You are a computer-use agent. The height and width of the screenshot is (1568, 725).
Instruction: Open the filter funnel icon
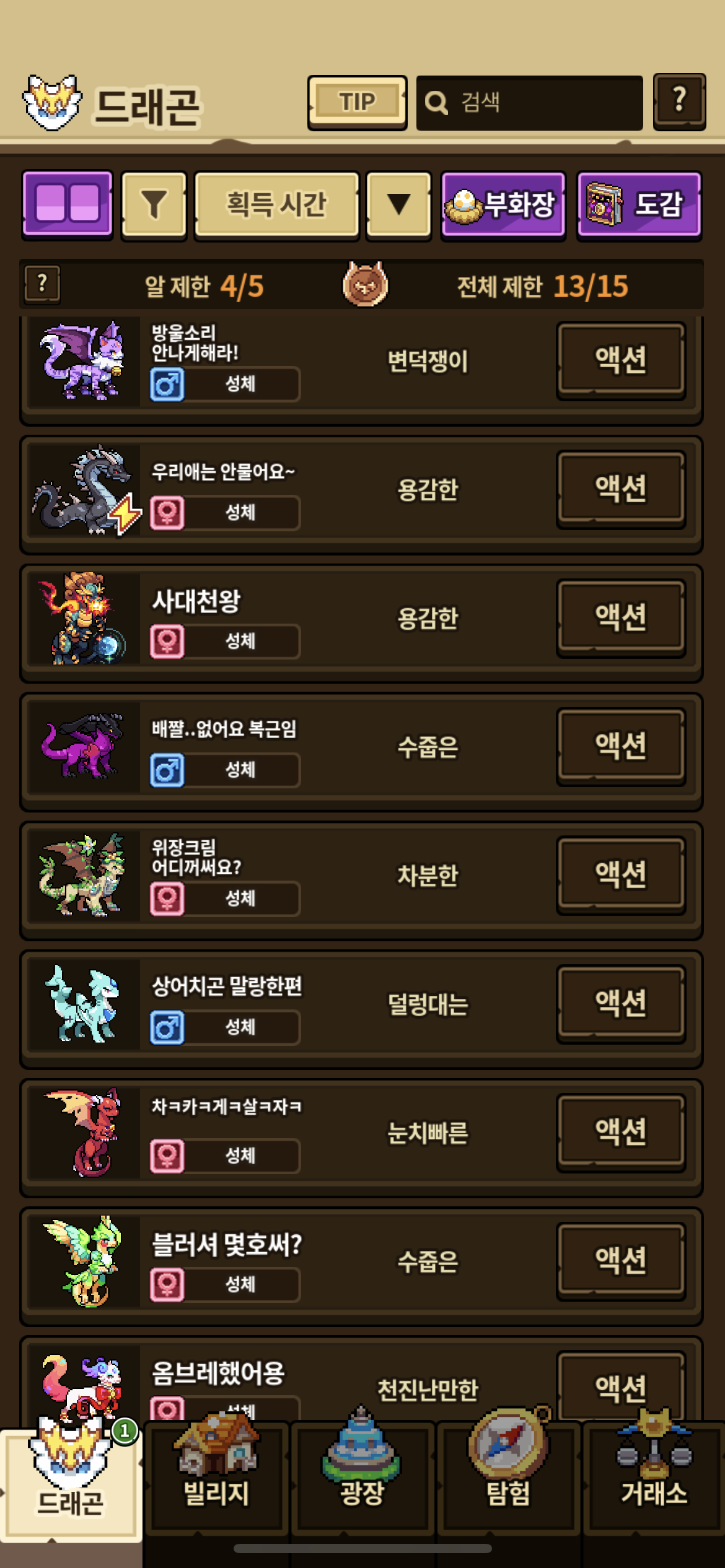154,205
